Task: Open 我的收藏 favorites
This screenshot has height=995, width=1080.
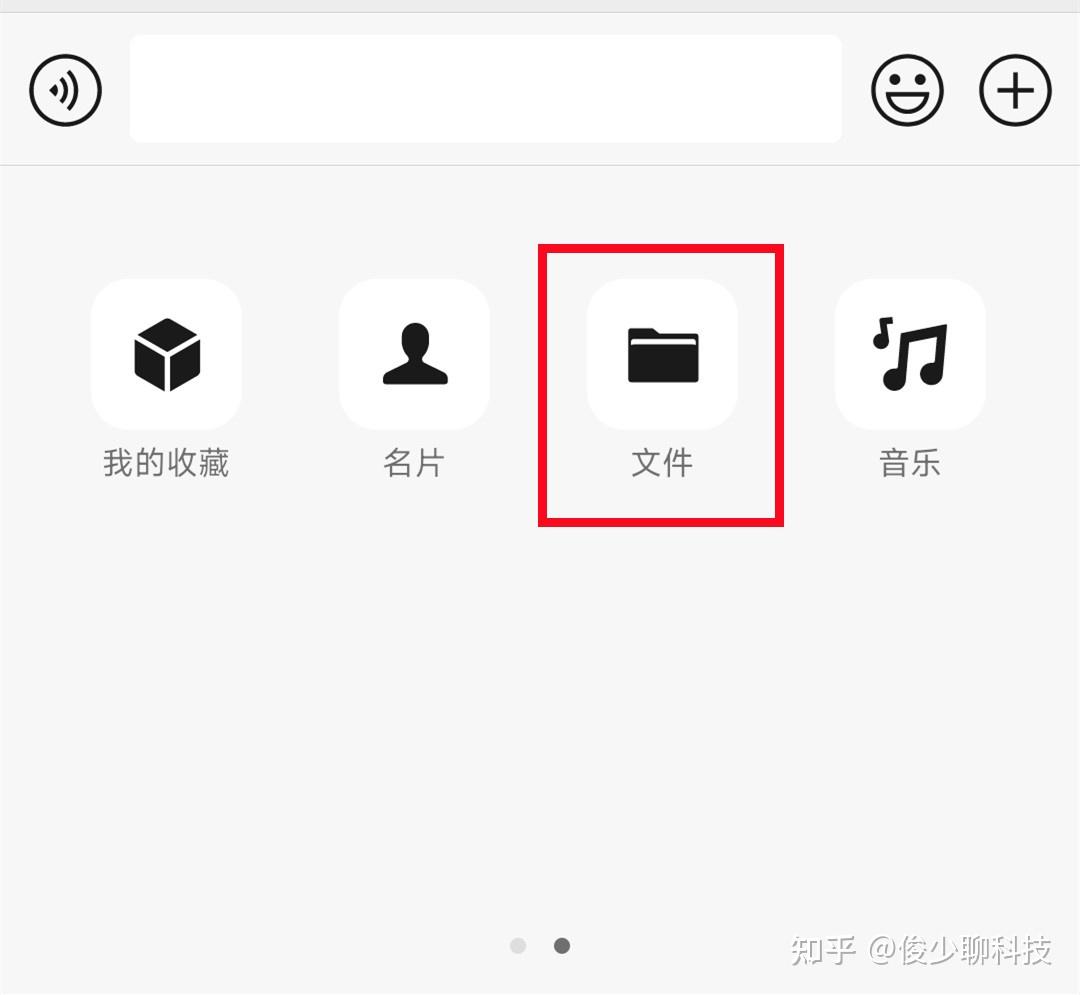Action: point(166,356)
